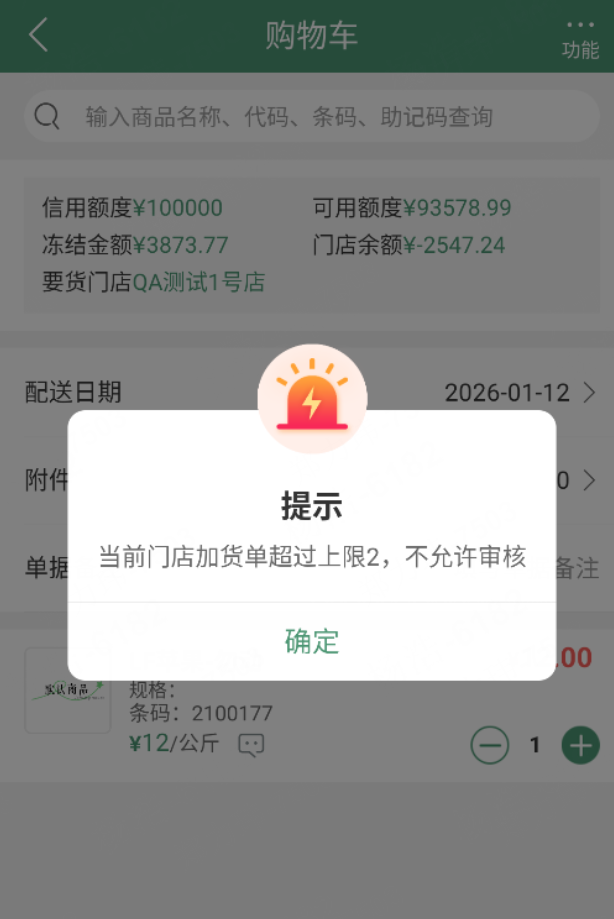Increase item quantity with plus
Viewport: 614px width, 919px height.
pyautogui.click(x=580, y=745)
